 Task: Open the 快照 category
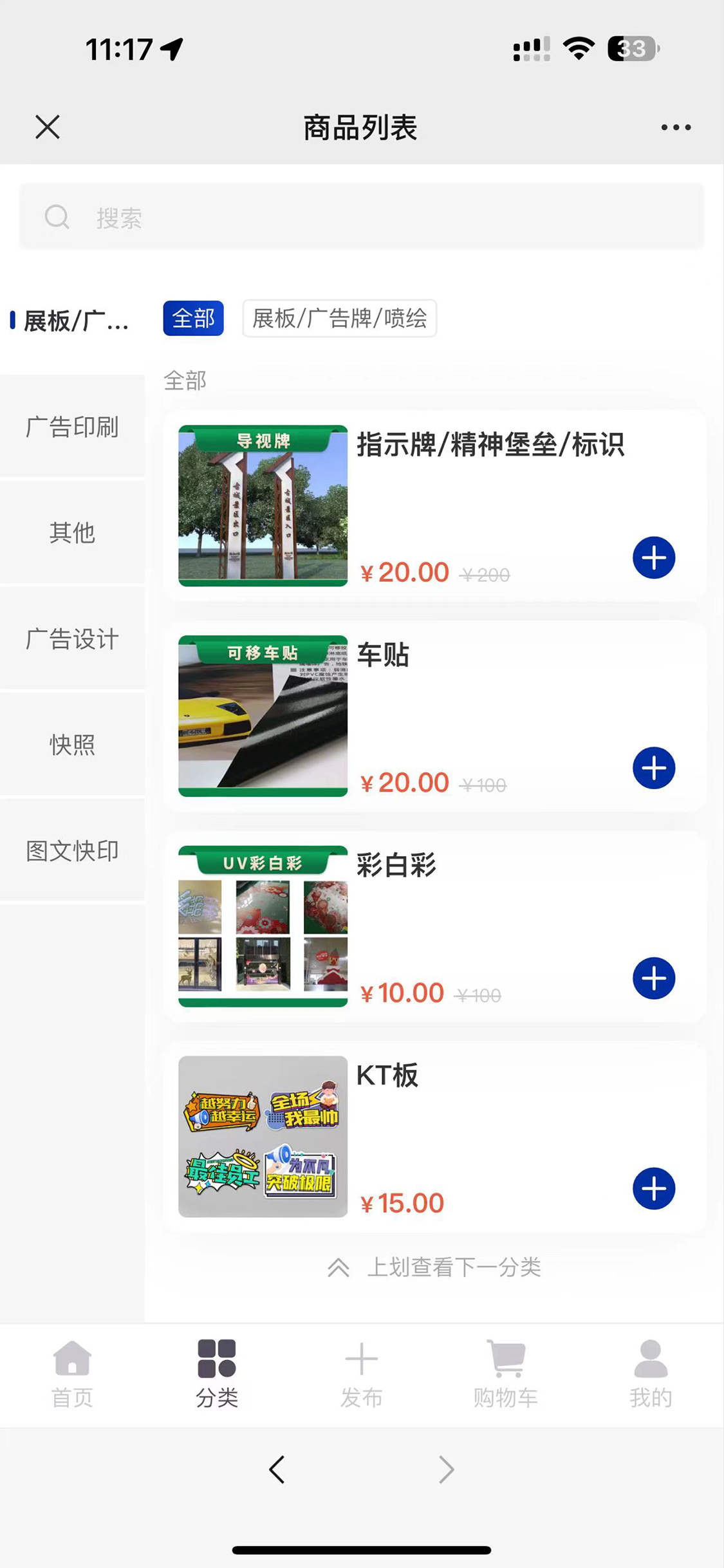click(72, 745)
